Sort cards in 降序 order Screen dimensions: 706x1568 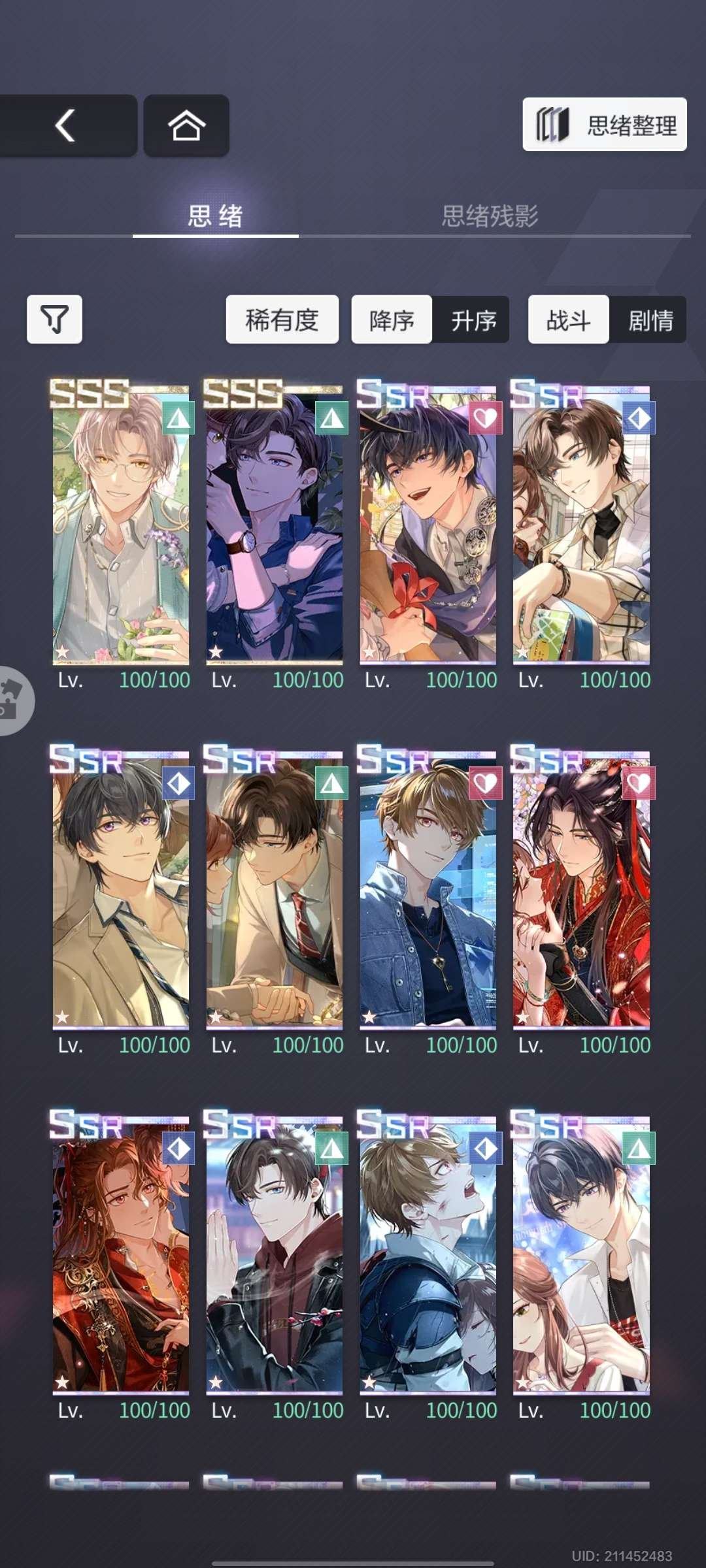392,319
